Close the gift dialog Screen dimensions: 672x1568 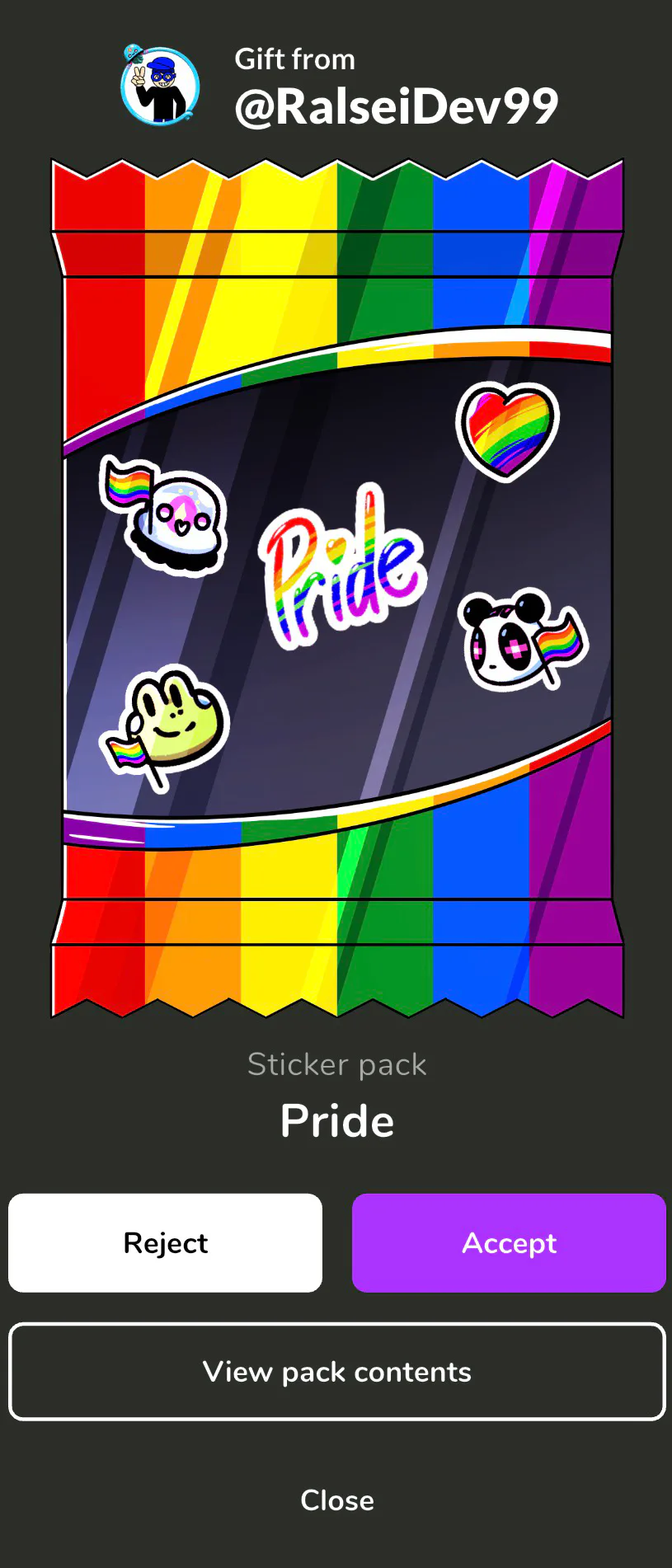click(336, 1500)
